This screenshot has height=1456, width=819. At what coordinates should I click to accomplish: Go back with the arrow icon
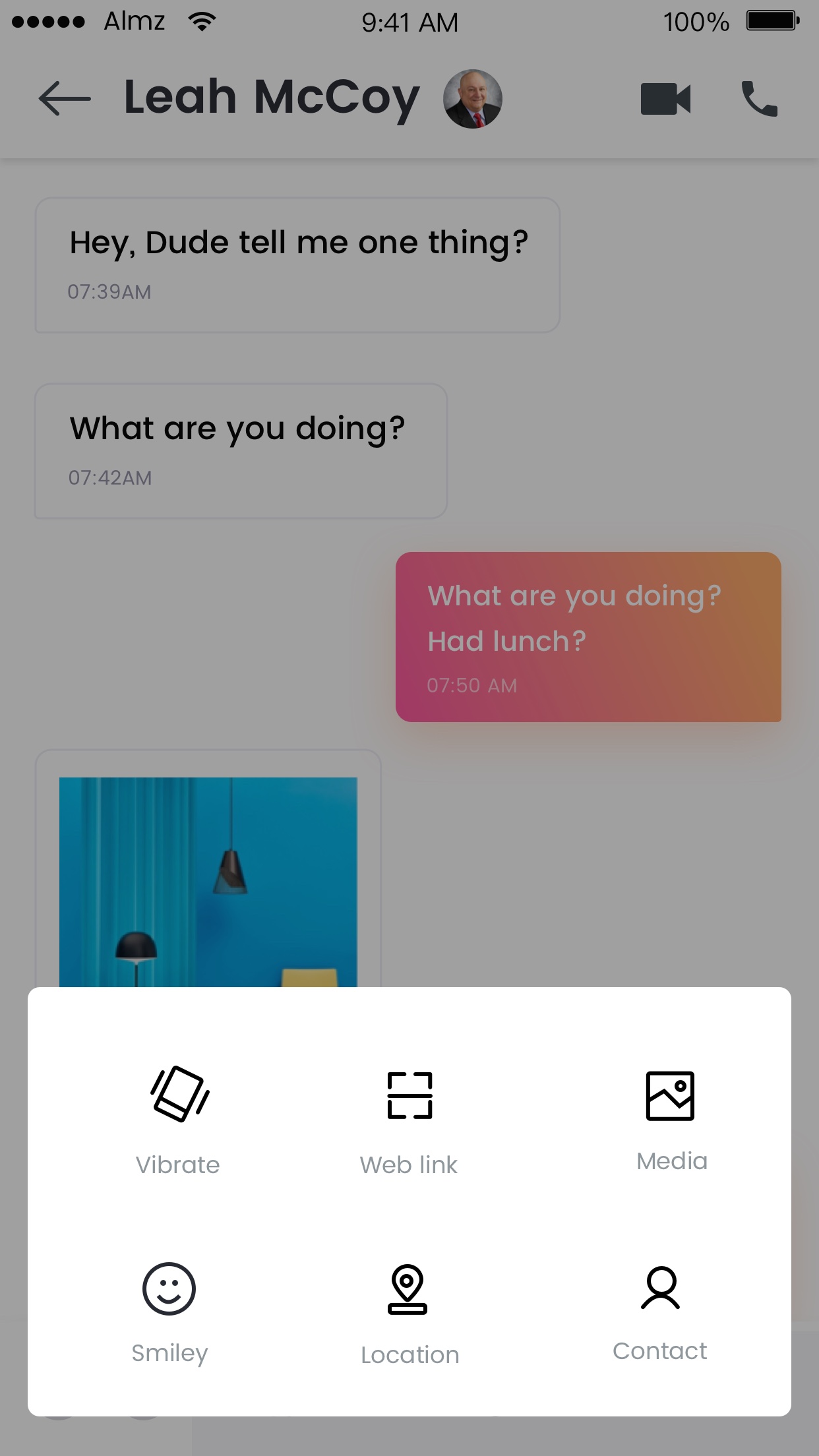(x=65, y=99)
